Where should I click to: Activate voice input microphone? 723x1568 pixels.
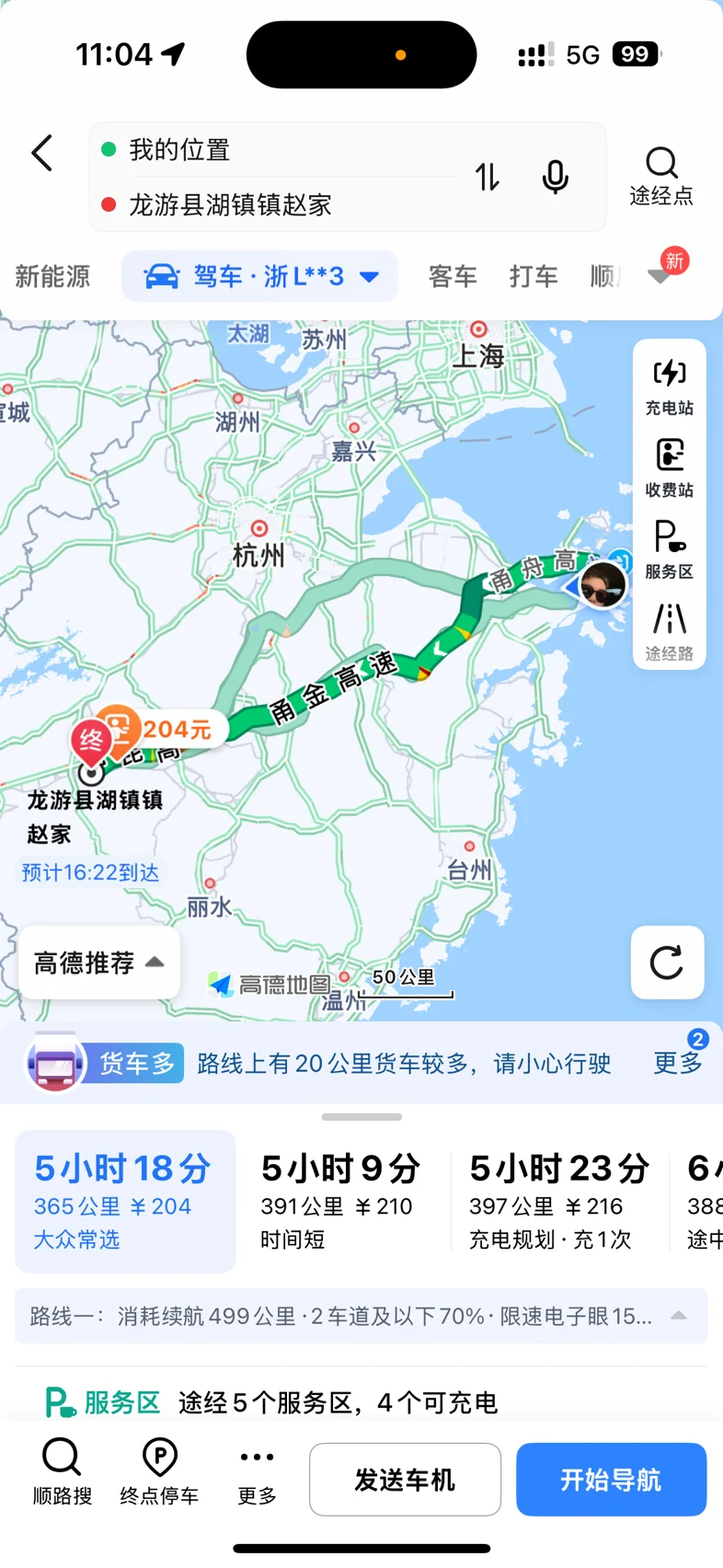[555, 176]
